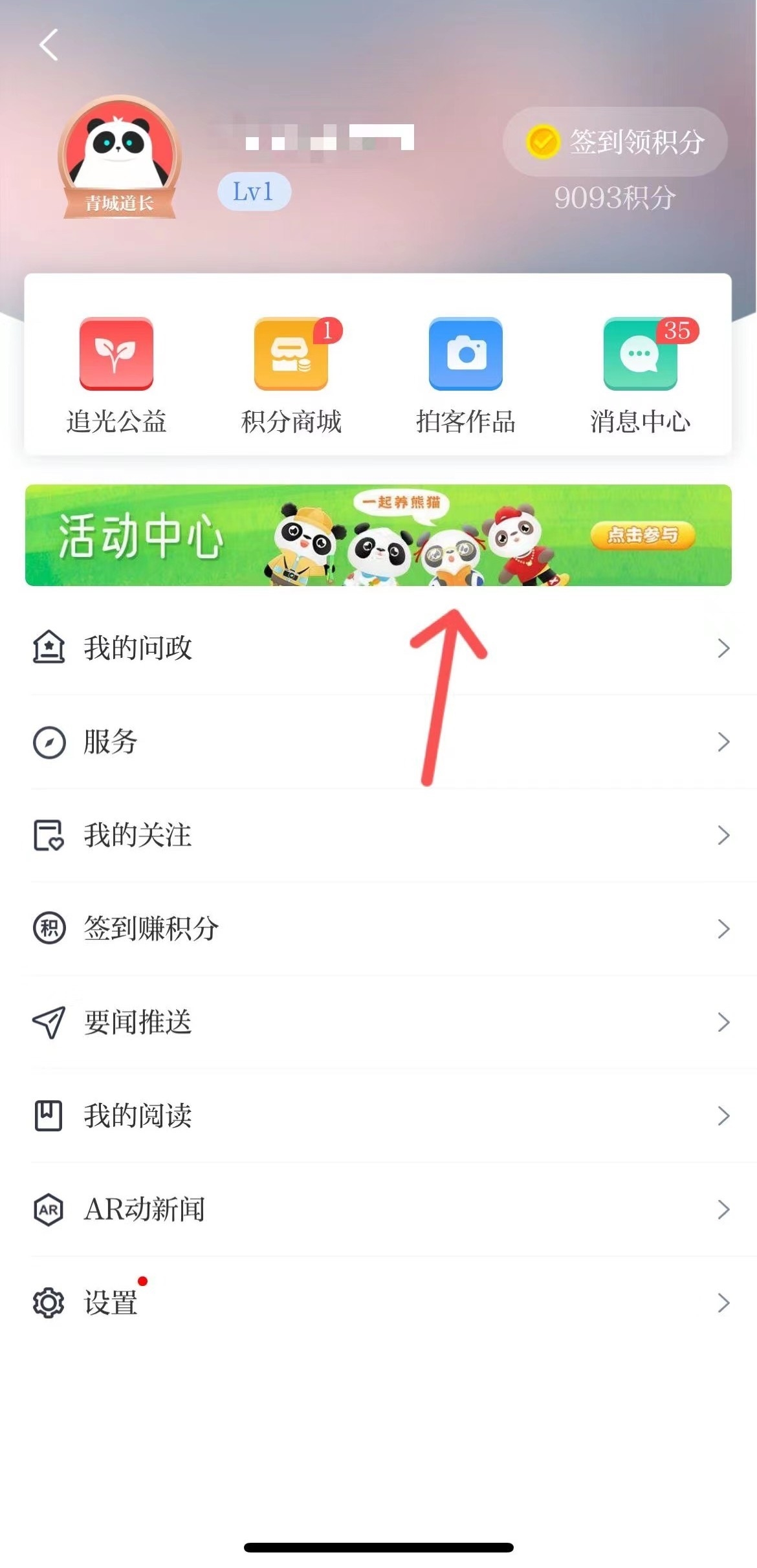This screenshot has height=1568, width=757.
Task: Open 要闻推送 settings row
Action: [x=378, y=1022]
